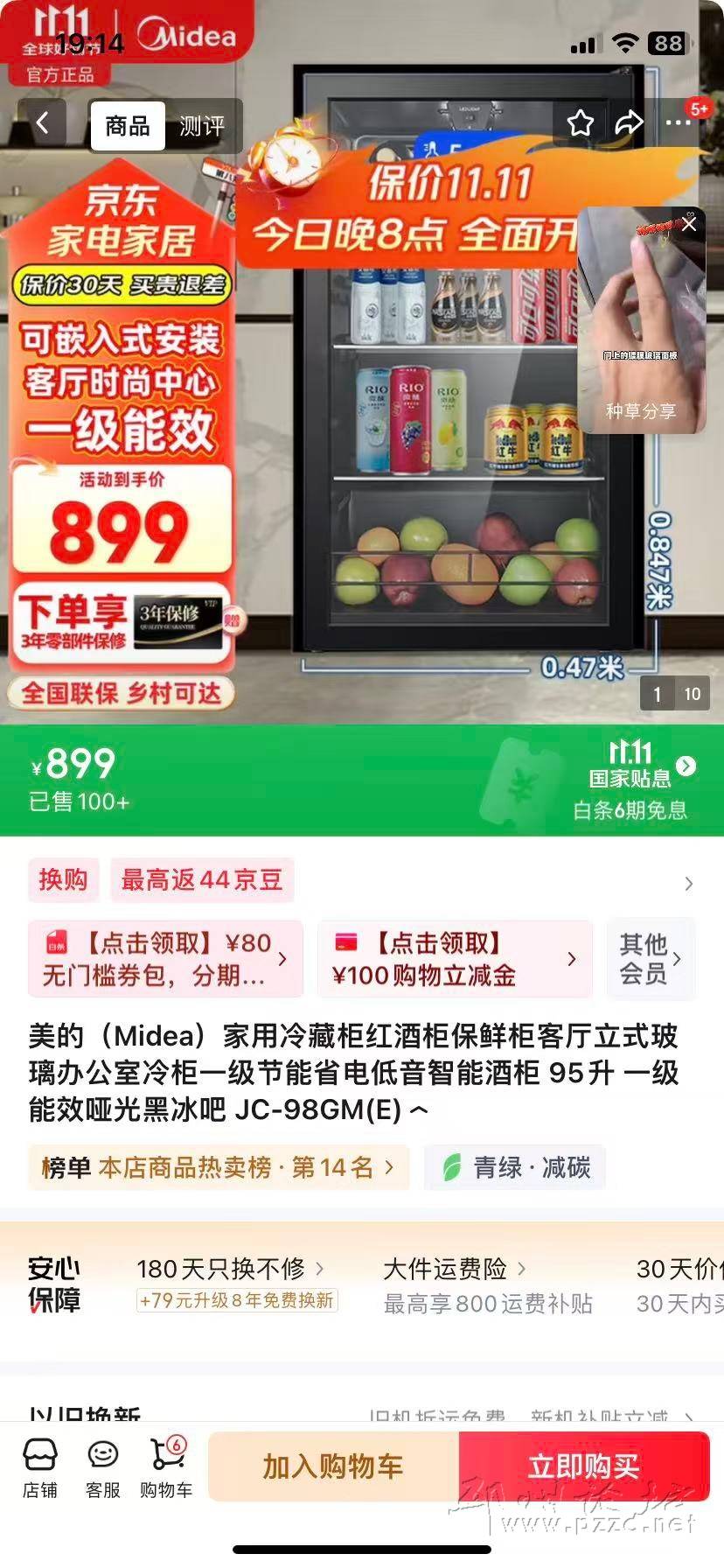Favorite this product with the star icon
Viewport: 724px width, 1568px height.
pos(580,123)
